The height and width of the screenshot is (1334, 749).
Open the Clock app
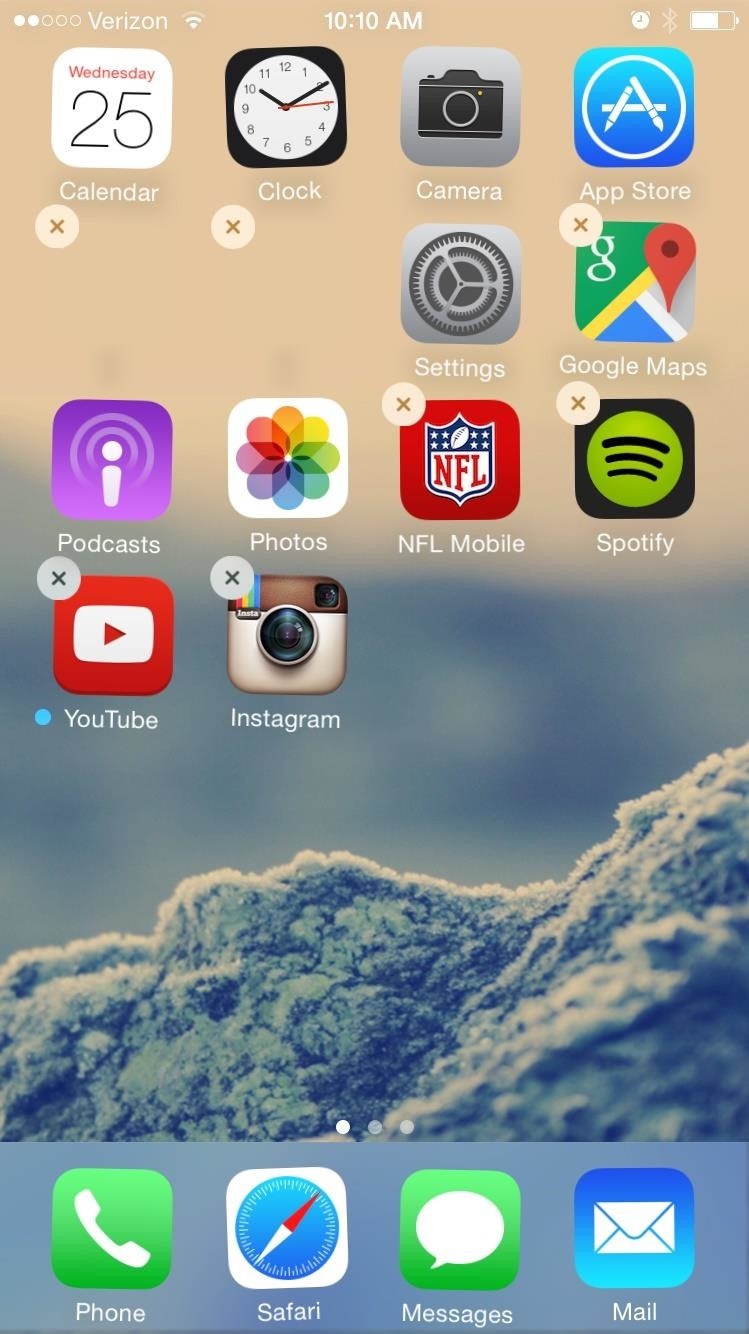[x=285, y=108]
